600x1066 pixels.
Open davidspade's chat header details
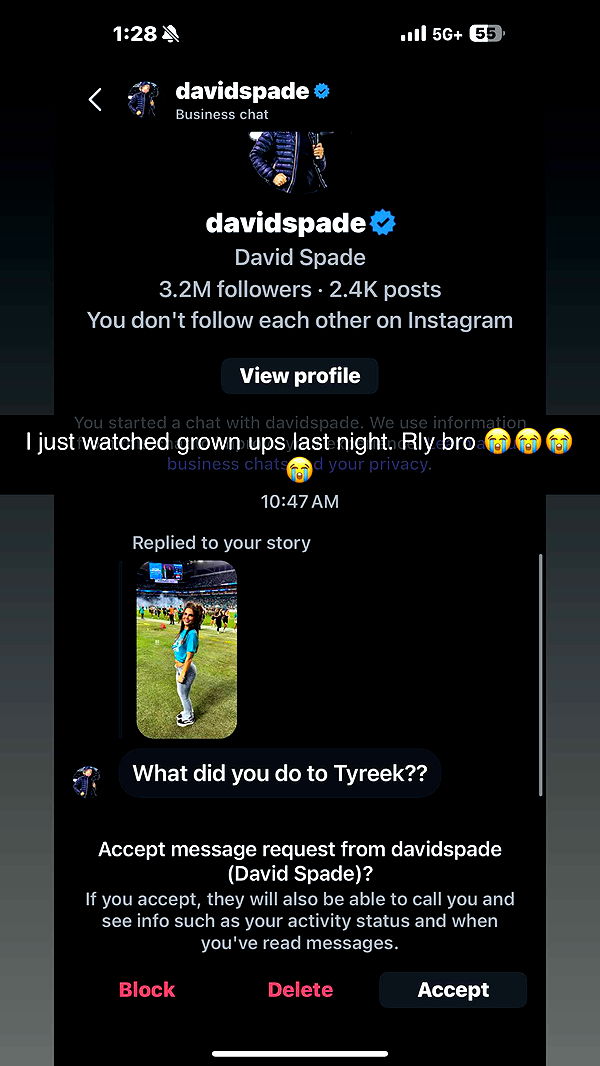[241, 100]
